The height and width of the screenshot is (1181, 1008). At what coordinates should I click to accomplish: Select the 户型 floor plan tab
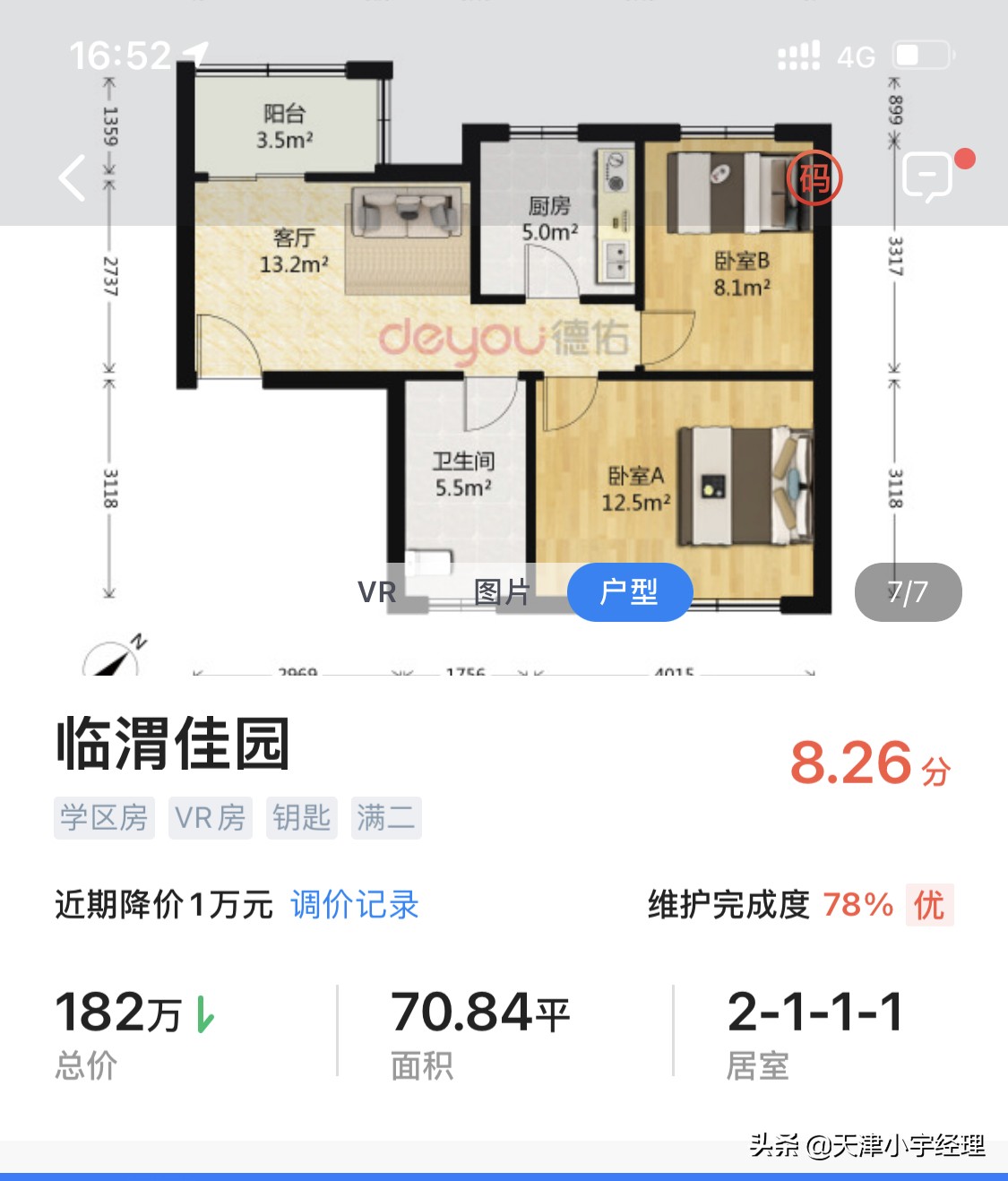(x=630, y=592)
